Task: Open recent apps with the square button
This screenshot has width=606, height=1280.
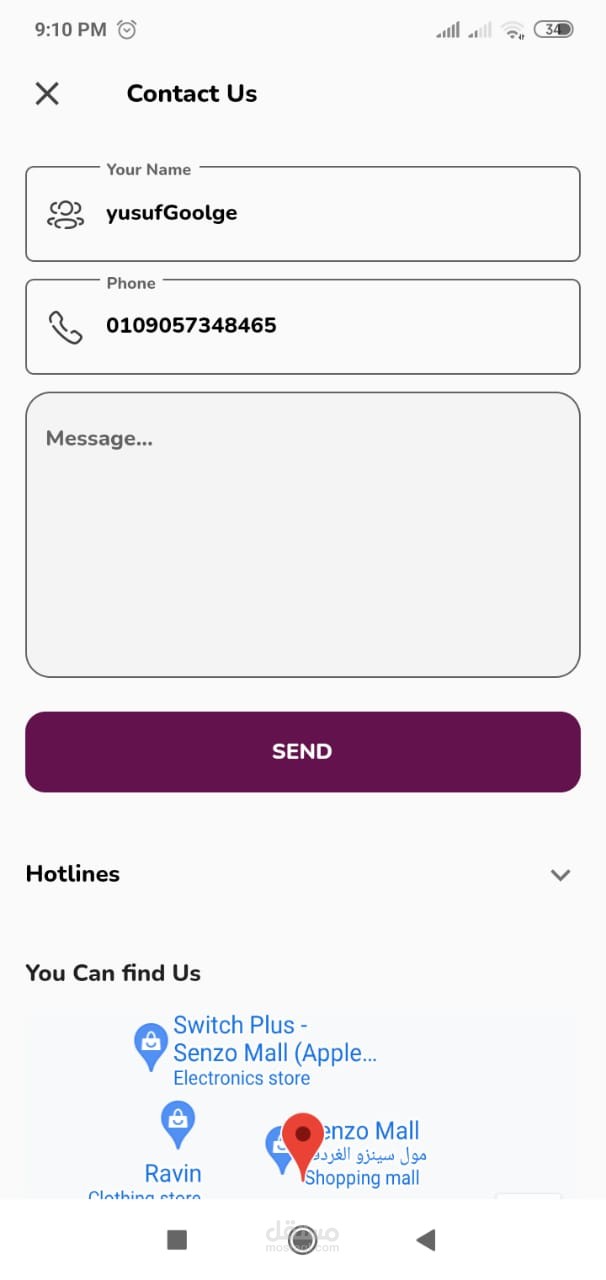Action: [177, 1240]
